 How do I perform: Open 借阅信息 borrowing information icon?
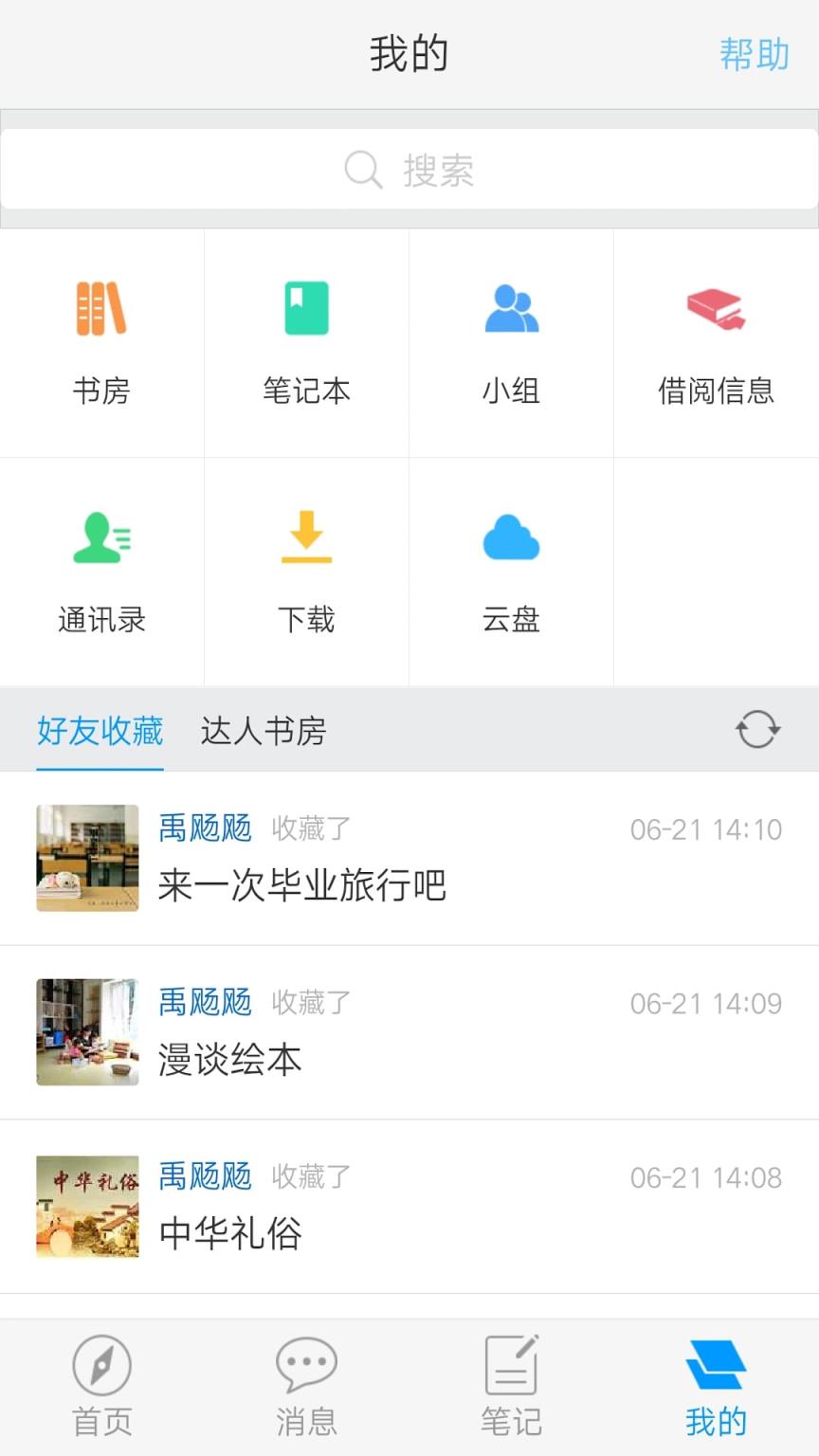pyautogui.click(x=716, y=343)
